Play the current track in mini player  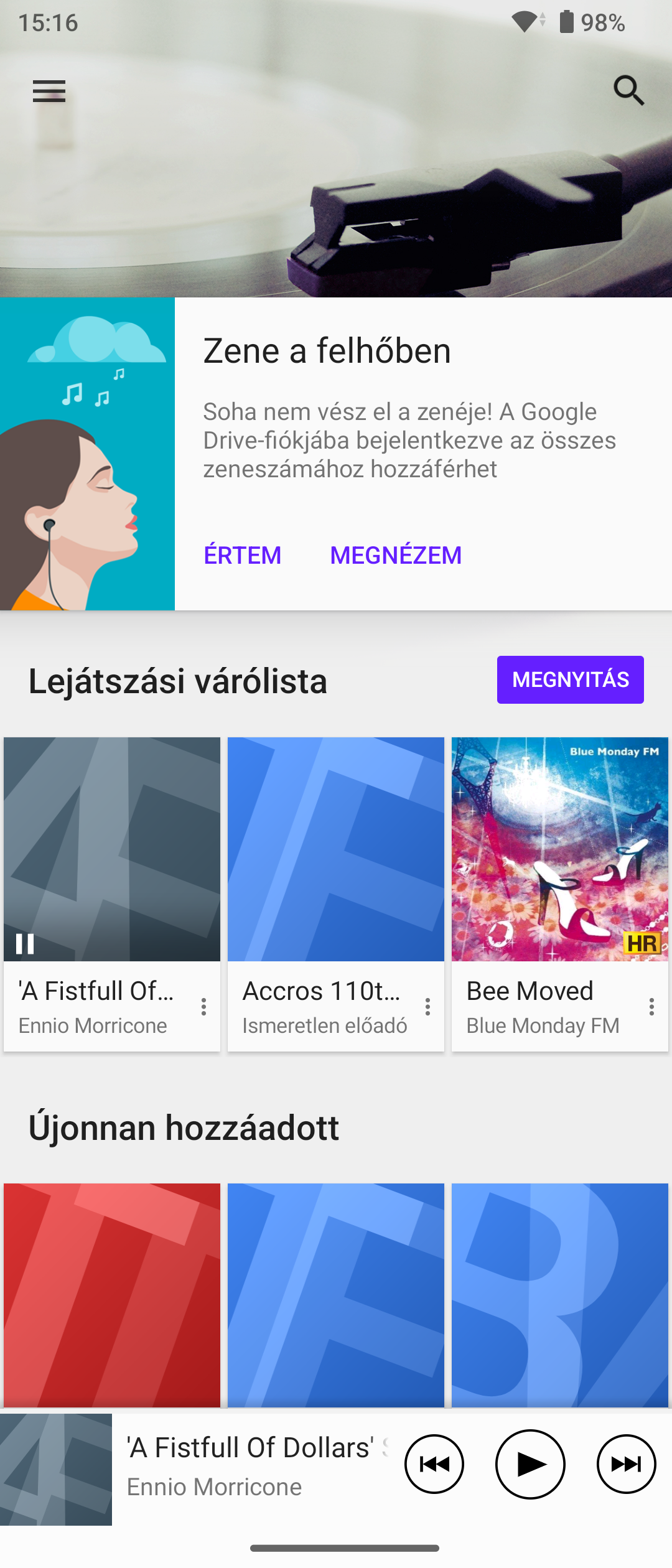pos(530,1464)
